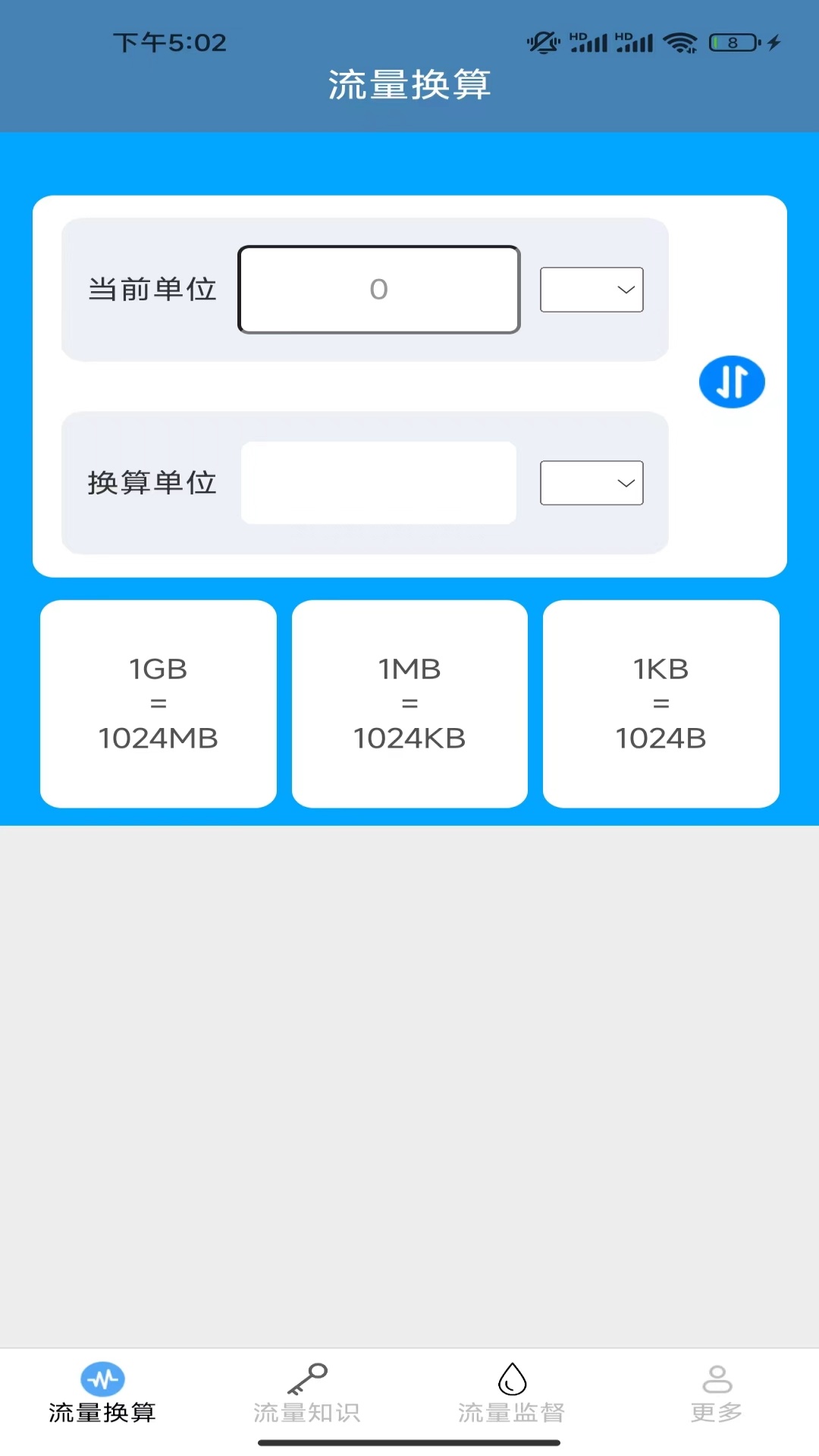This screenshot has width=819, height=1456.
Task: Tap the 当前单位 number input field
Action: coord(379,290)
